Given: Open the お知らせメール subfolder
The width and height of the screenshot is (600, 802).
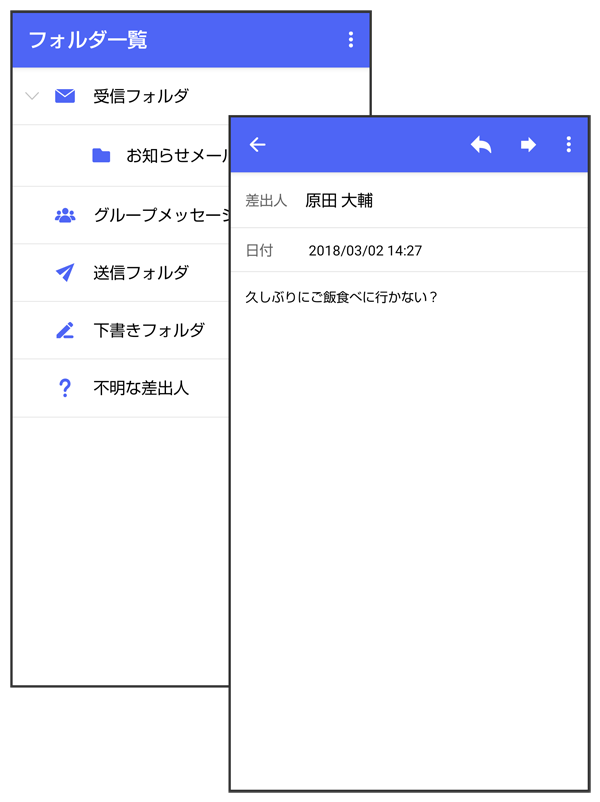Looking at the screenshot, I should (x=170, y=156).
